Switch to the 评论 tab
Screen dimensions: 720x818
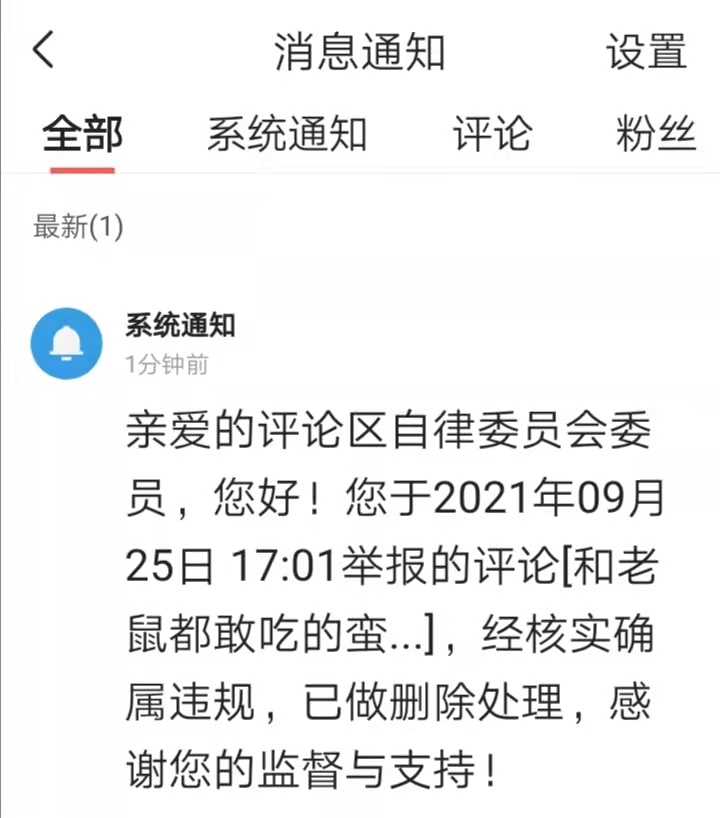tap(492, 135)
